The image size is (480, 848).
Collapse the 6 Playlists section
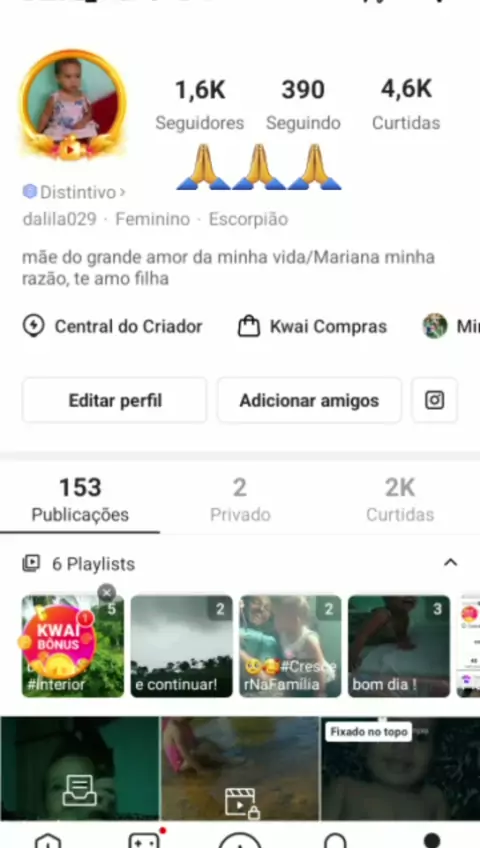(x=450, y=563)
